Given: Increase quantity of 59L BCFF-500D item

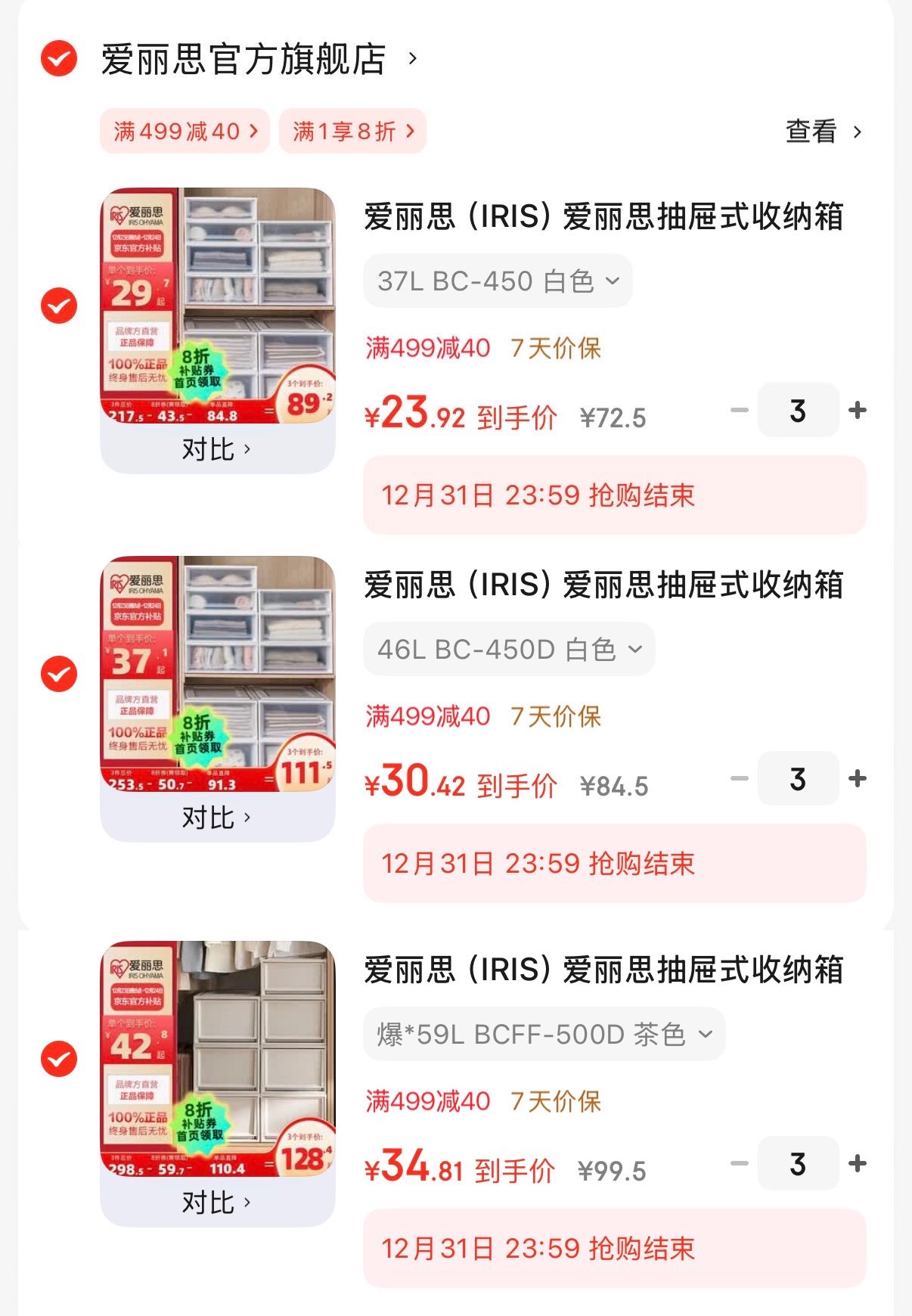Looking at the screenshot, I should [858, 1164].
